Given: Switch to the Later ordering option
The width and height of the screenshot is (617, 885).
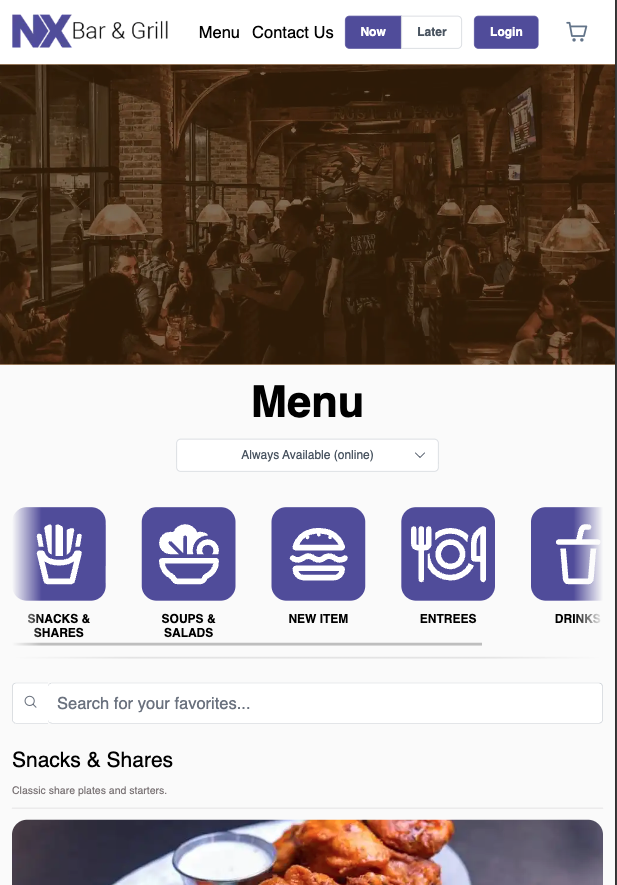Looking at the screenshot, I should [432, 32].
